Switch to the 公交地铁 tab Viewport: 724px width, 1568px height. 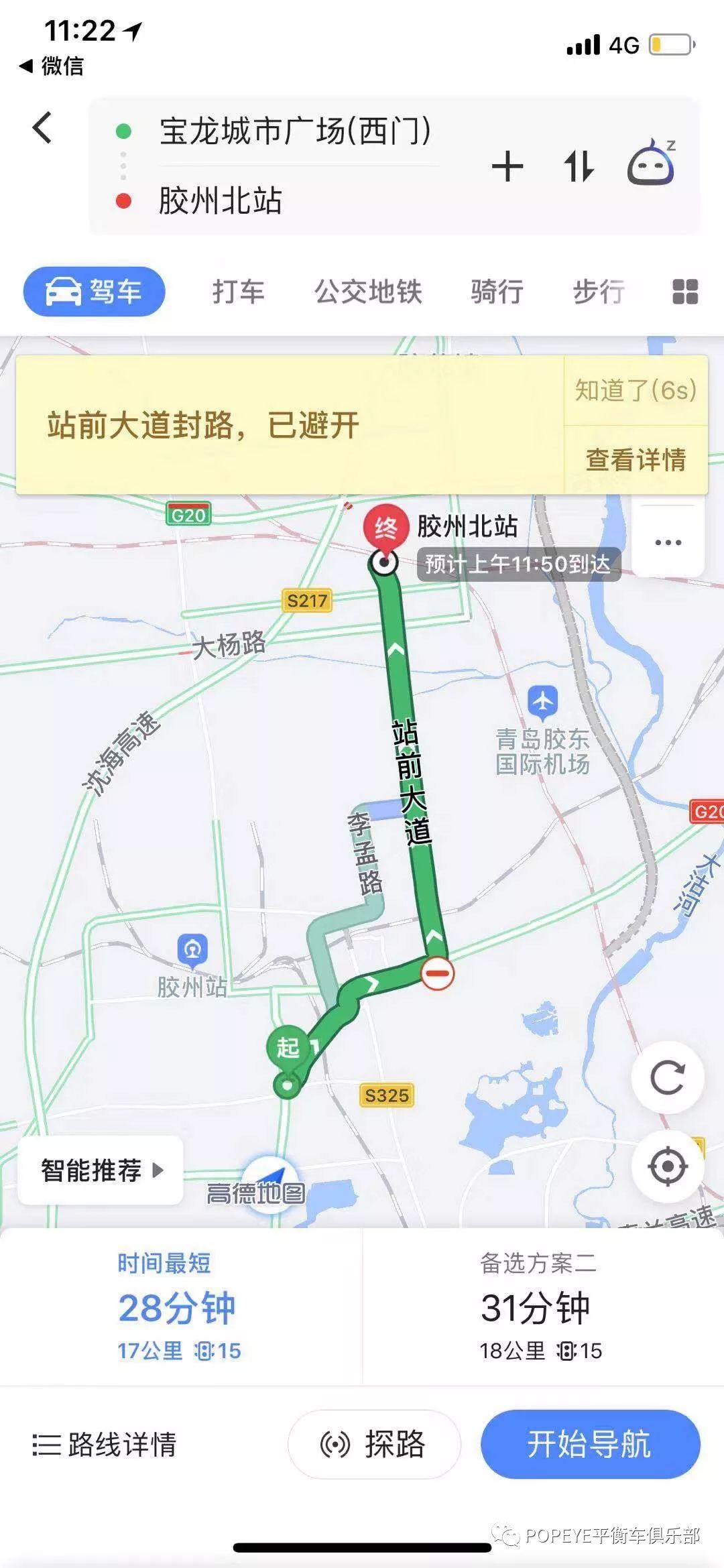pos(368,292)
